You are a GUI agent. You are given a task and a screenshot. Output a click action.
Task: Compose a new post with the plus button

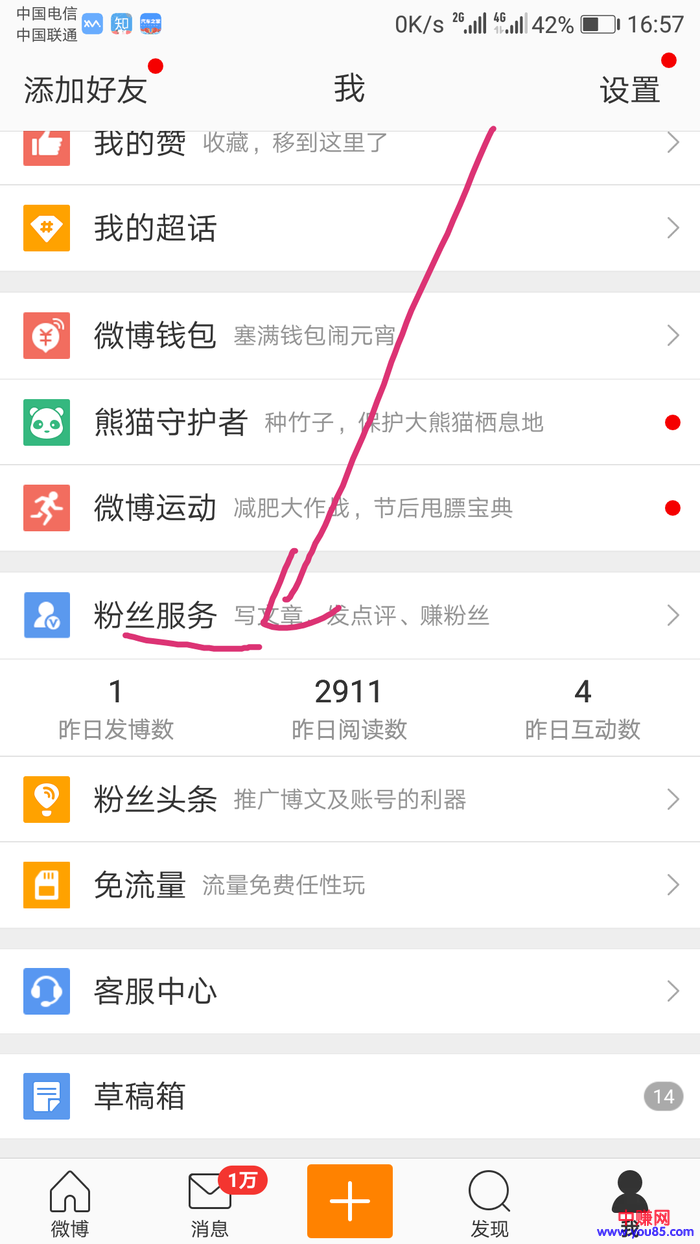click(350, 1201)
